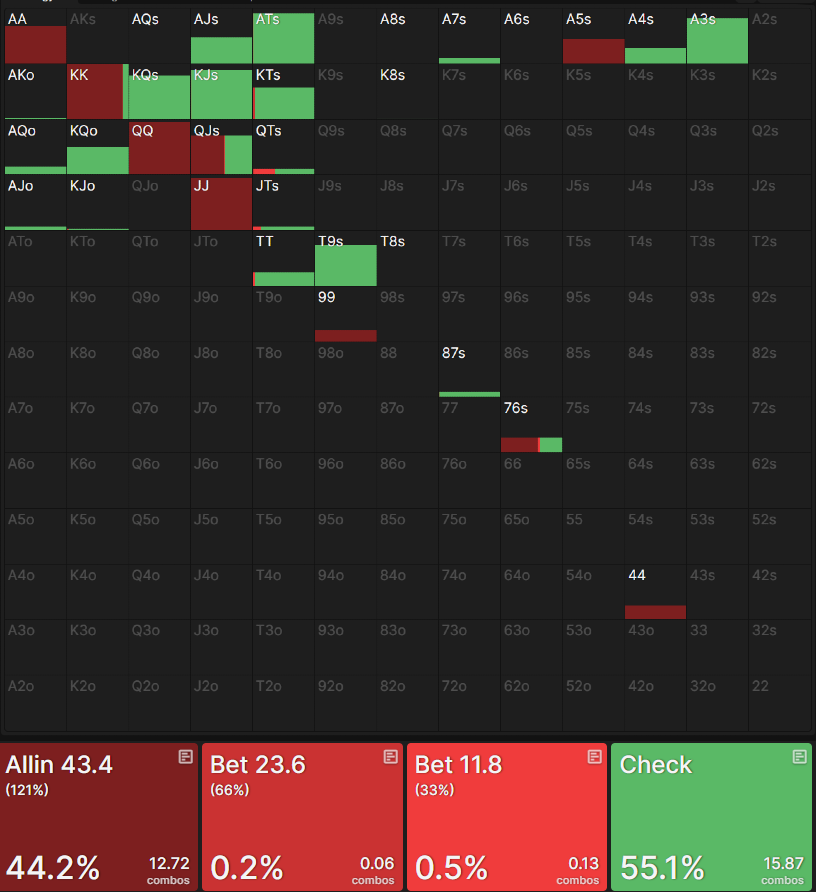Select the KK hand cell
Viewport: 816px width, 892px height.
coord(97,92)
